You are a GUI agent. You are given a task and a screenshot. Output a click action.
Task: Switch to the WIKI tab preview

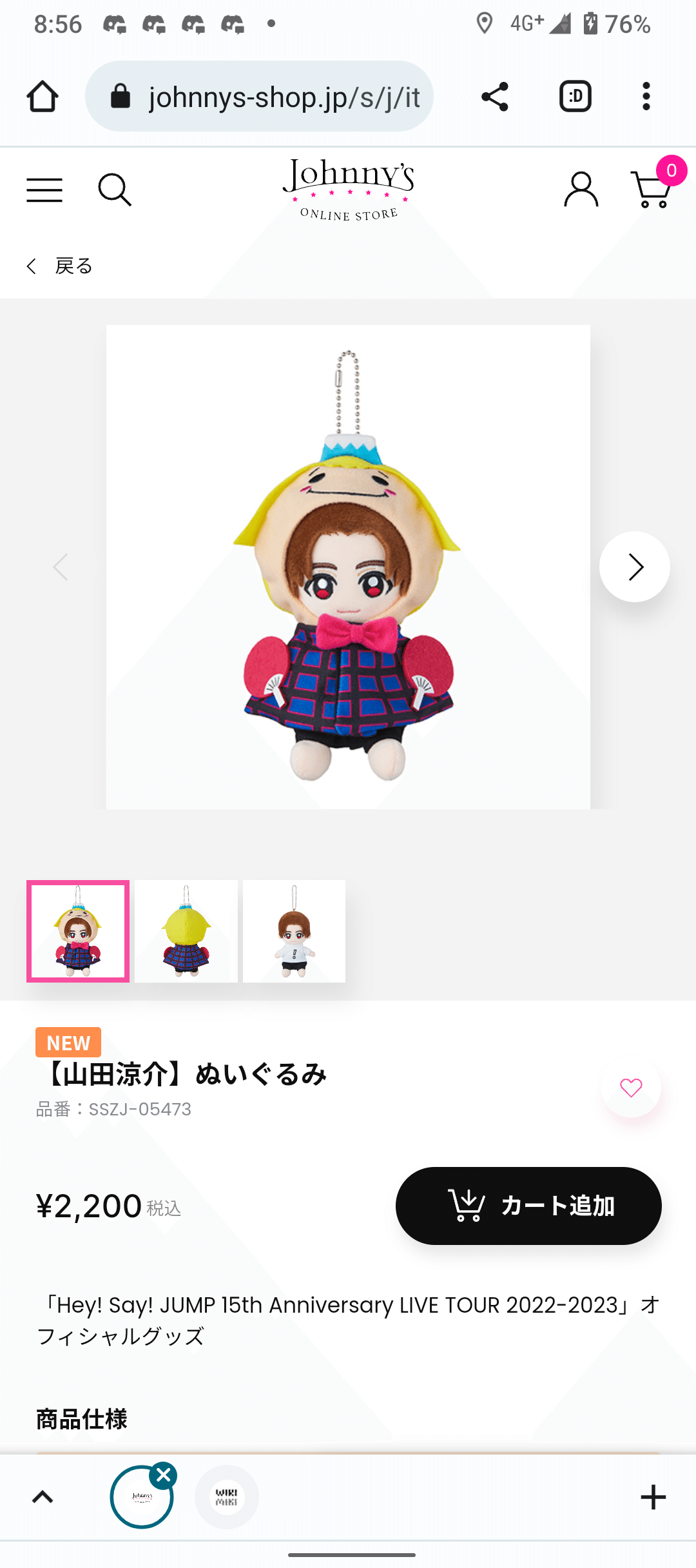tap(227, 1498)
